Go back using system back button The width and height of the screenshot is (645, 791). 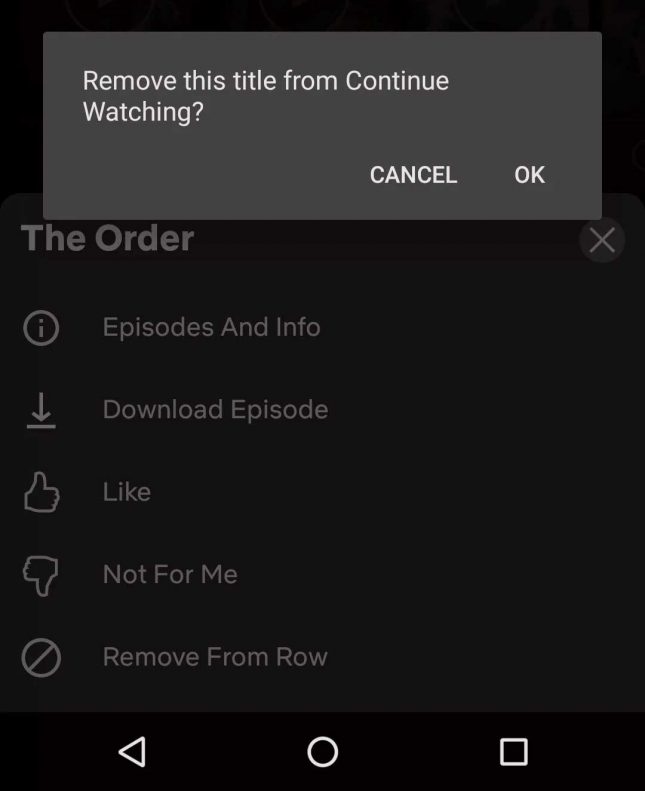click(x=132, y=751)
